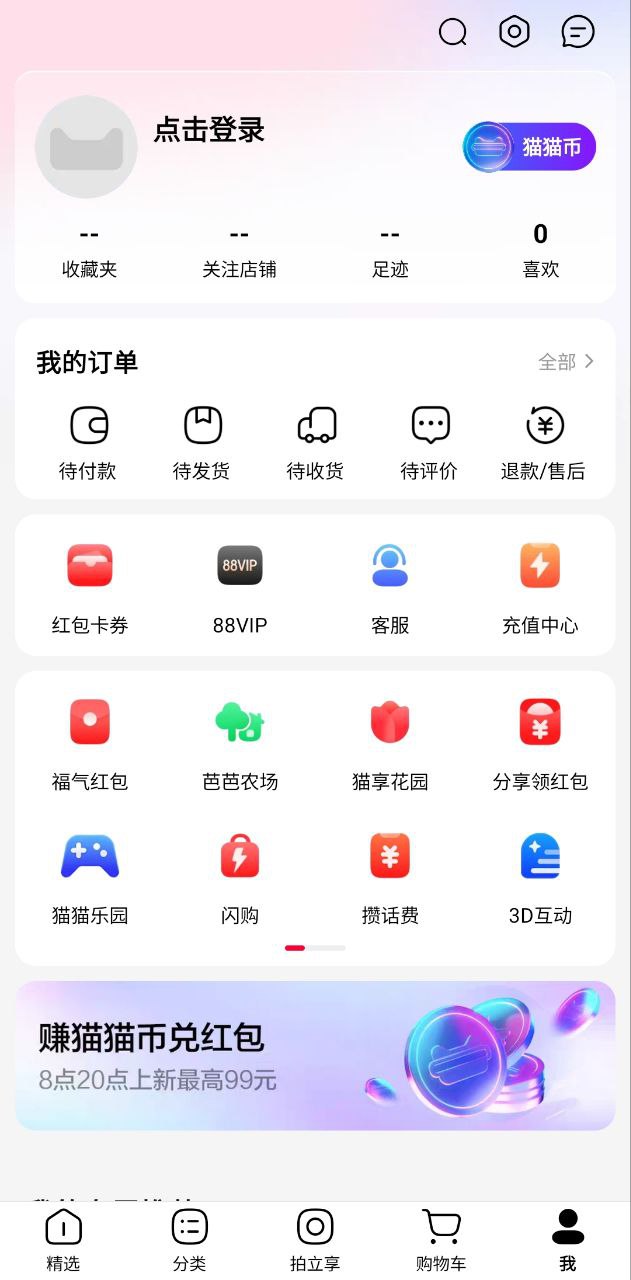This screenshot has height=1280, width=631.
Task: Open the 赚猫猫币兑红包 banner
Action: click(x=315, y=1055)
